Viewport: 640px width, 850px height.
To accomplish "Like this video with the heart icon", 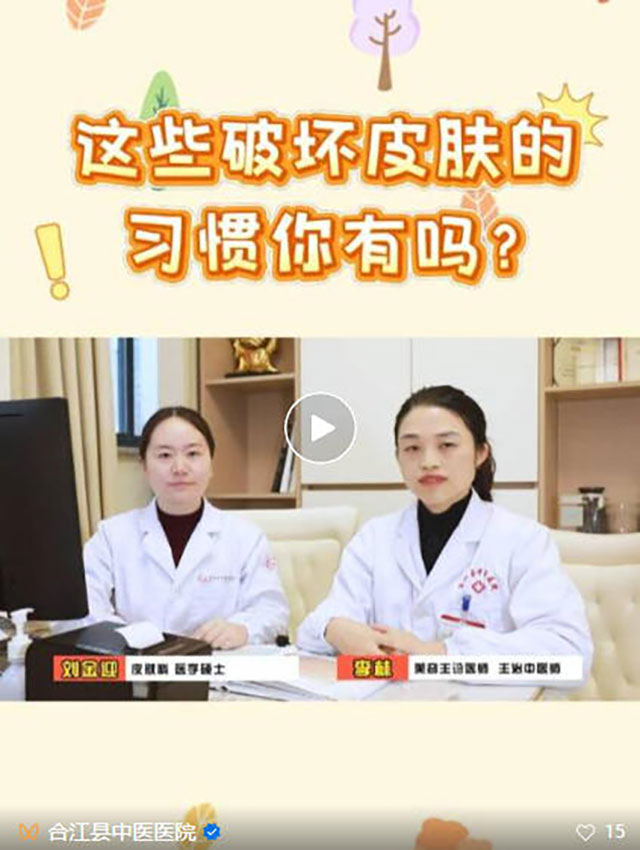I will pyautogui.click(x=586, y=831).
